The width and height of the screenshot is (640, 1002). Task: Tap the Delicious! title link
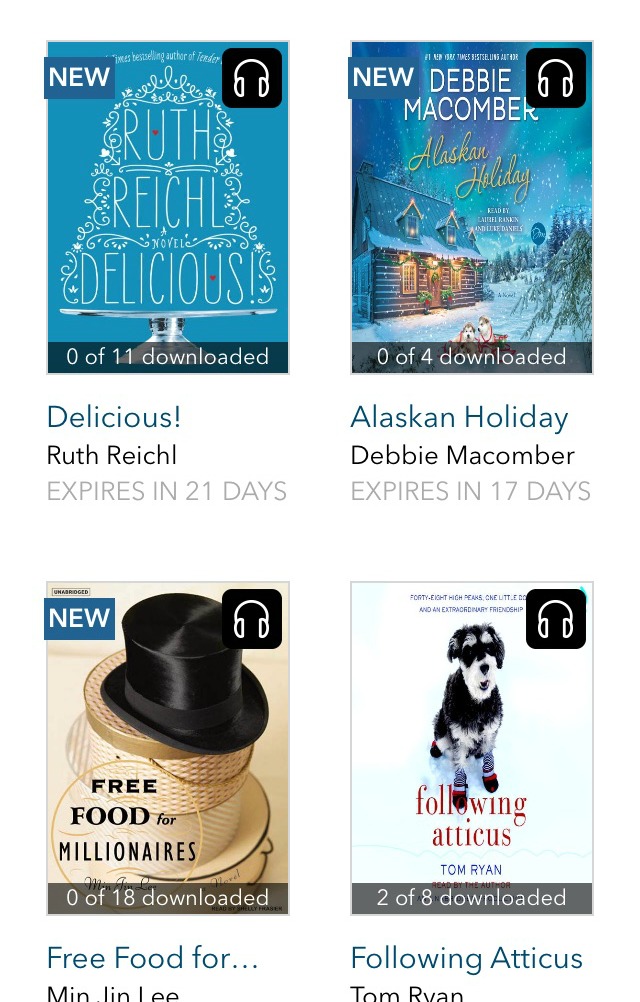pos(114,417)
